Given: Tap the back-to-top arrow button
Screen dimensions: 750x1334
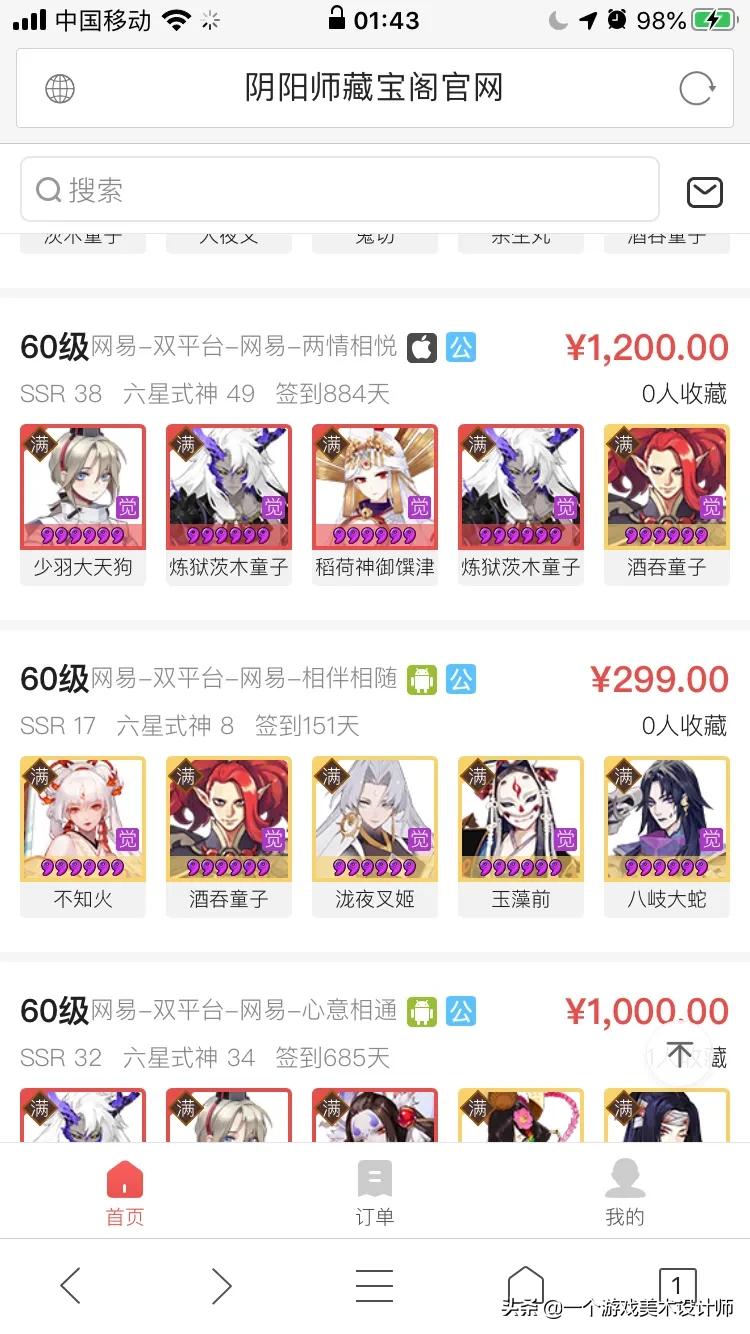Looking at the screenshot, I should tap(681, 1053).
